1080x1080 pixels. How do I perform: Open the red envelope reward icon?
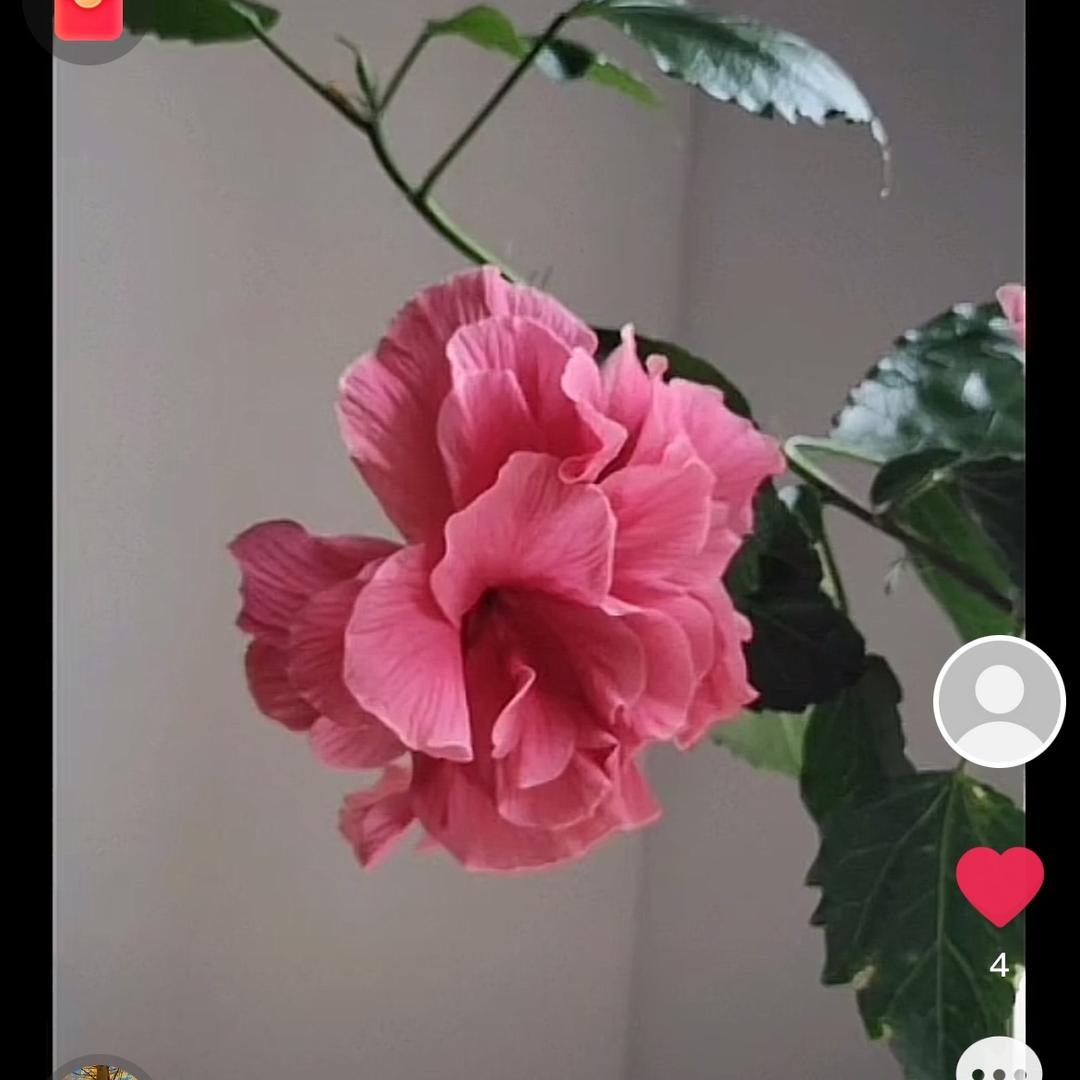click(x=88, y=18)
